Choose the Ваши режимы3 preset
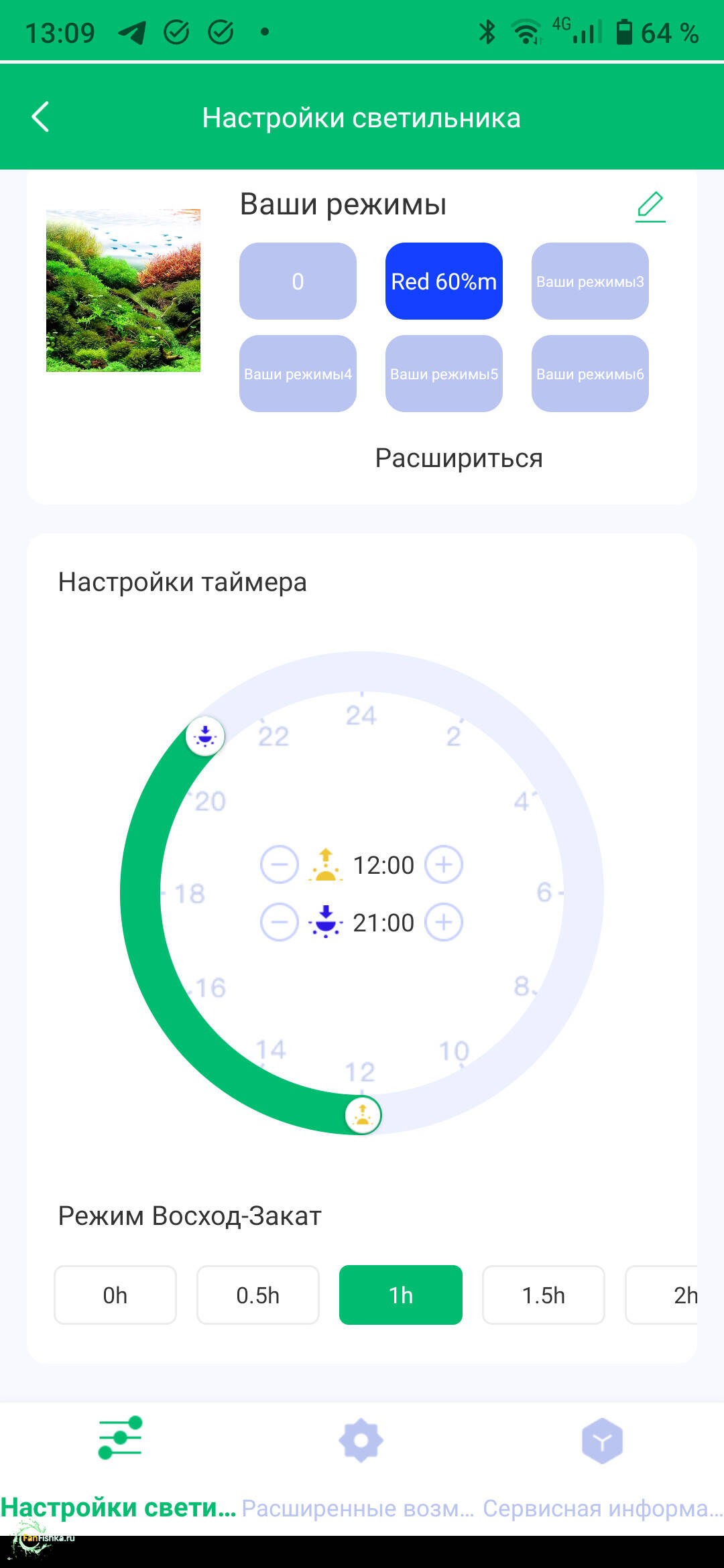 590,281
